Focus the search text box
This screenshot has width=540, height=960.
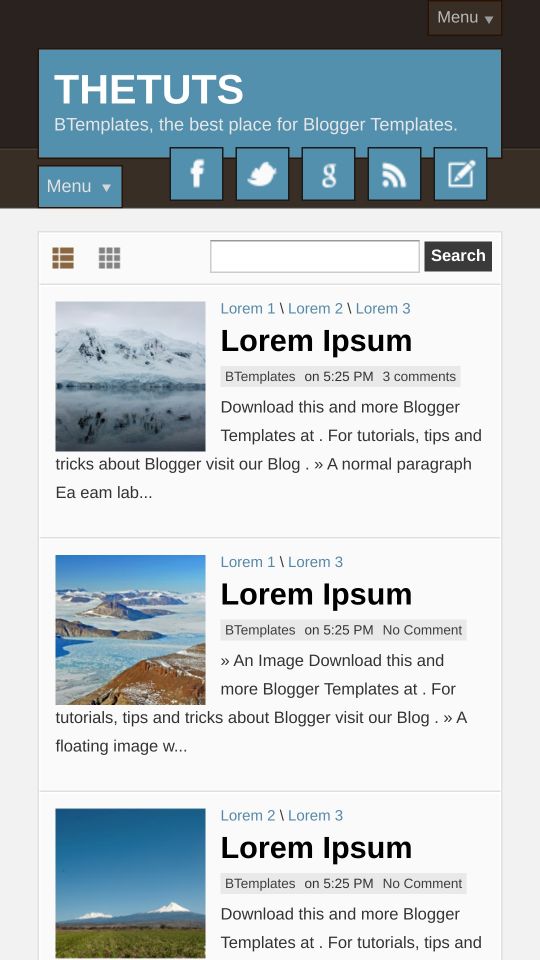[315, 257]
